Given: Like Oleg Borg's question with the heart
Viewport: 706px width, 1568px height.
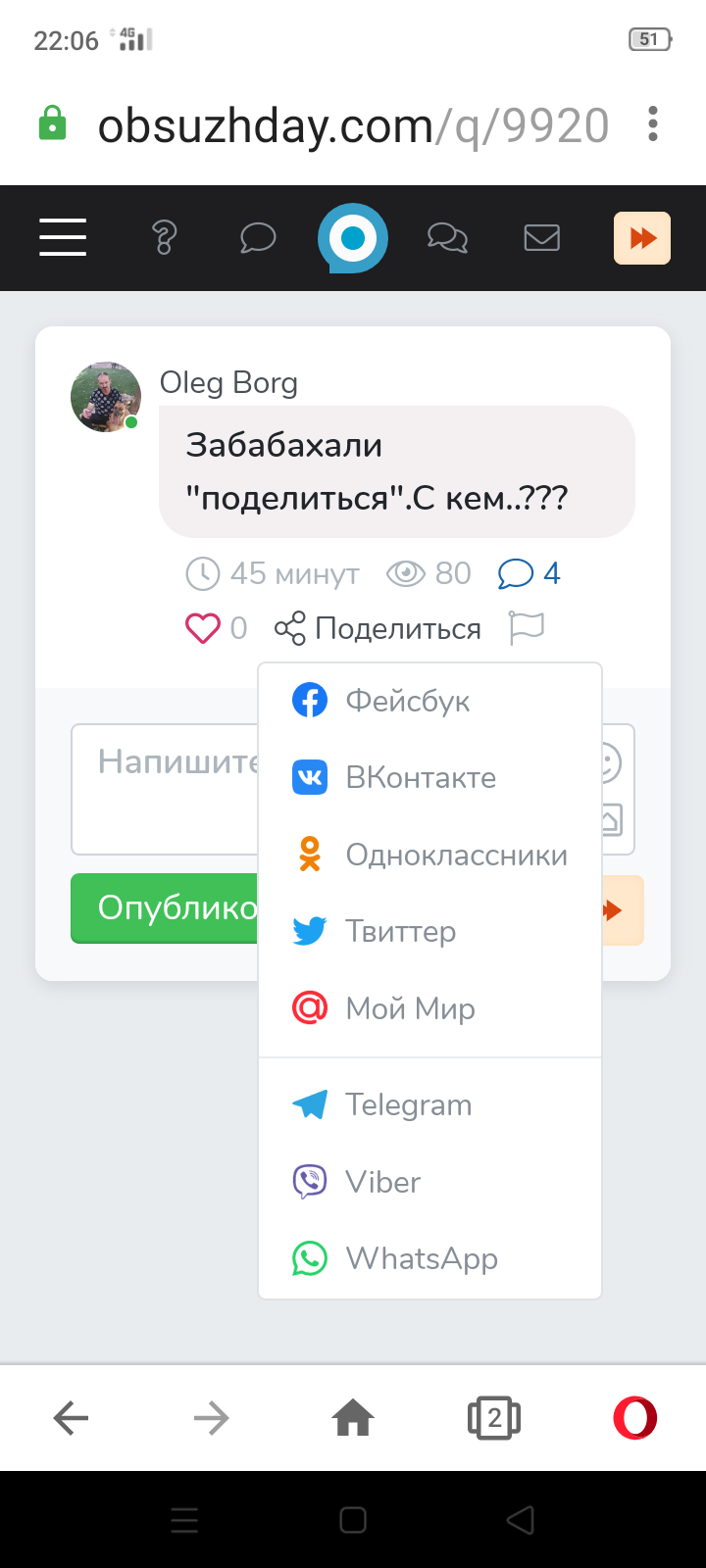Looking at the screenshot, I should pyautogui.click(x=203, y=628).
